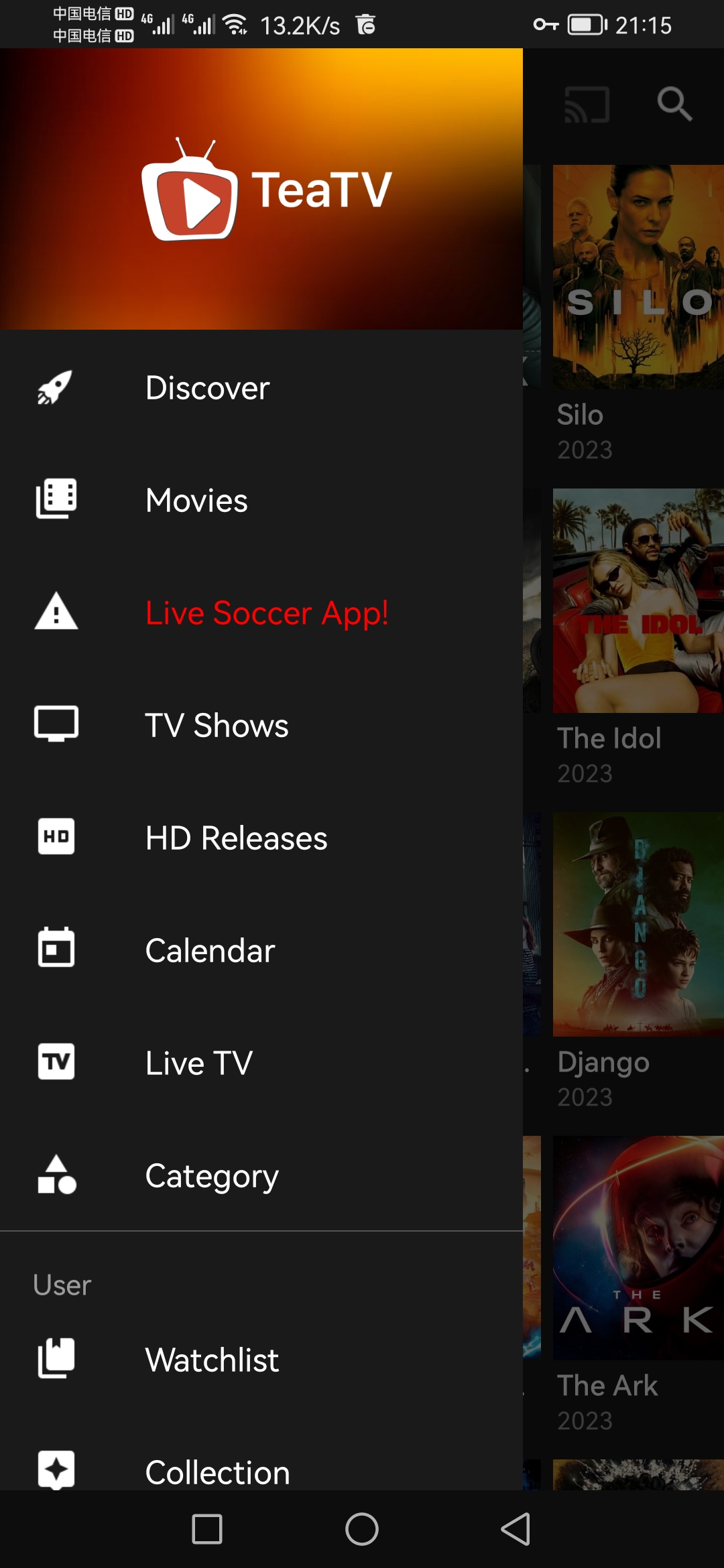Go back with the system back button
Viewport: 724px width, 1568px height.
click(x=516, y=1528)
